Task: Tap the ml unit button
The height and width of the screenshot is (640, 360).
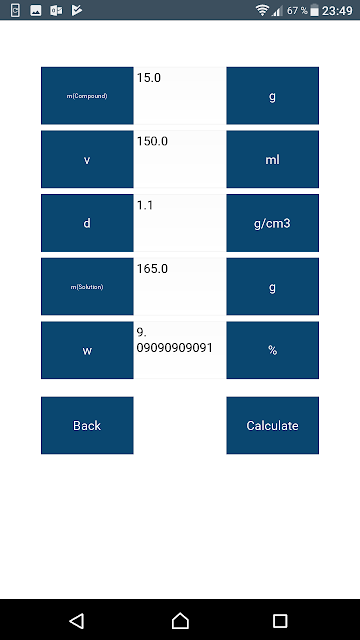Action: [272, 159]
